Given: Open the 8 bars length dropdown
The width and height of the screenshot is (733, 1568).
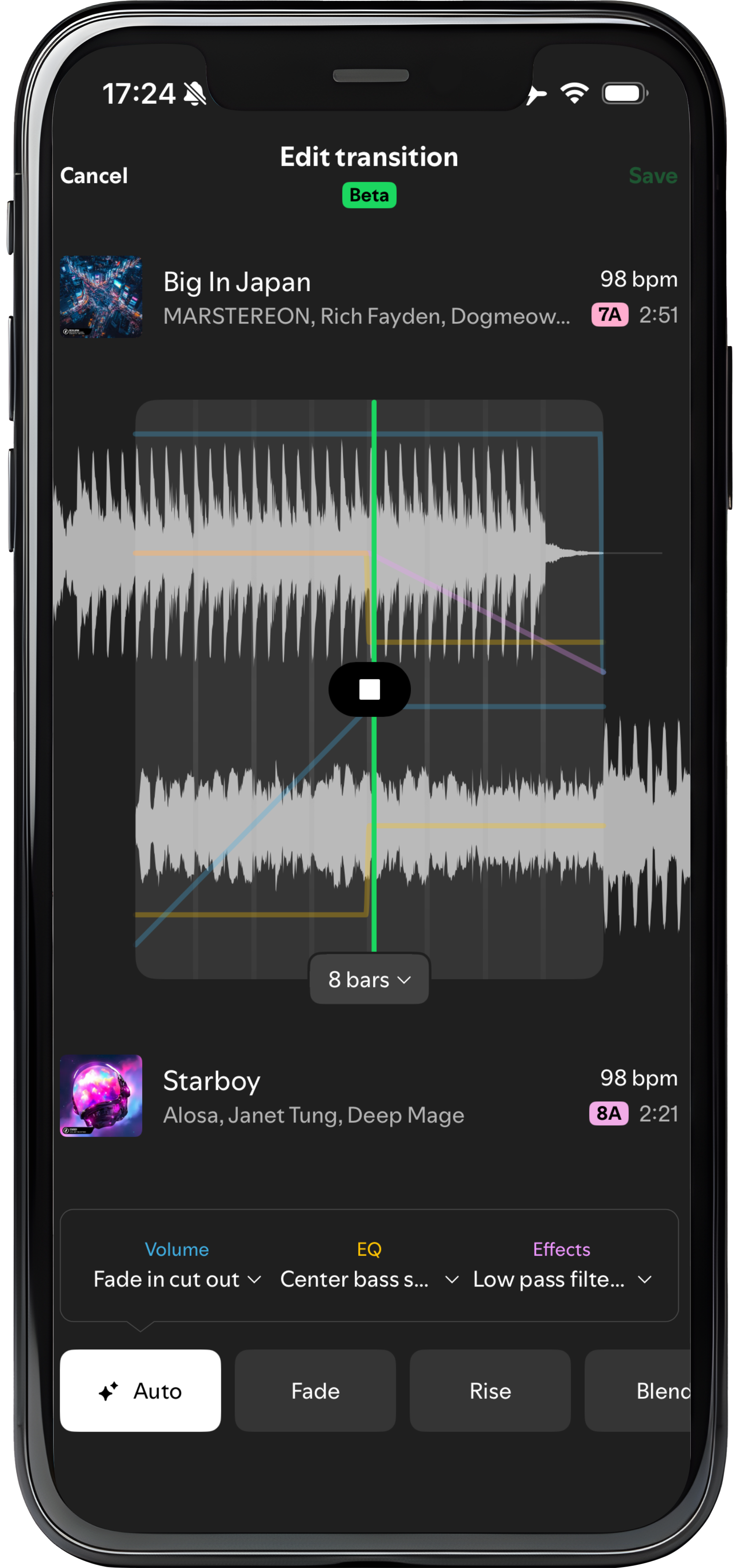Looking at the screenshot, I should click(x=369, y=980).
